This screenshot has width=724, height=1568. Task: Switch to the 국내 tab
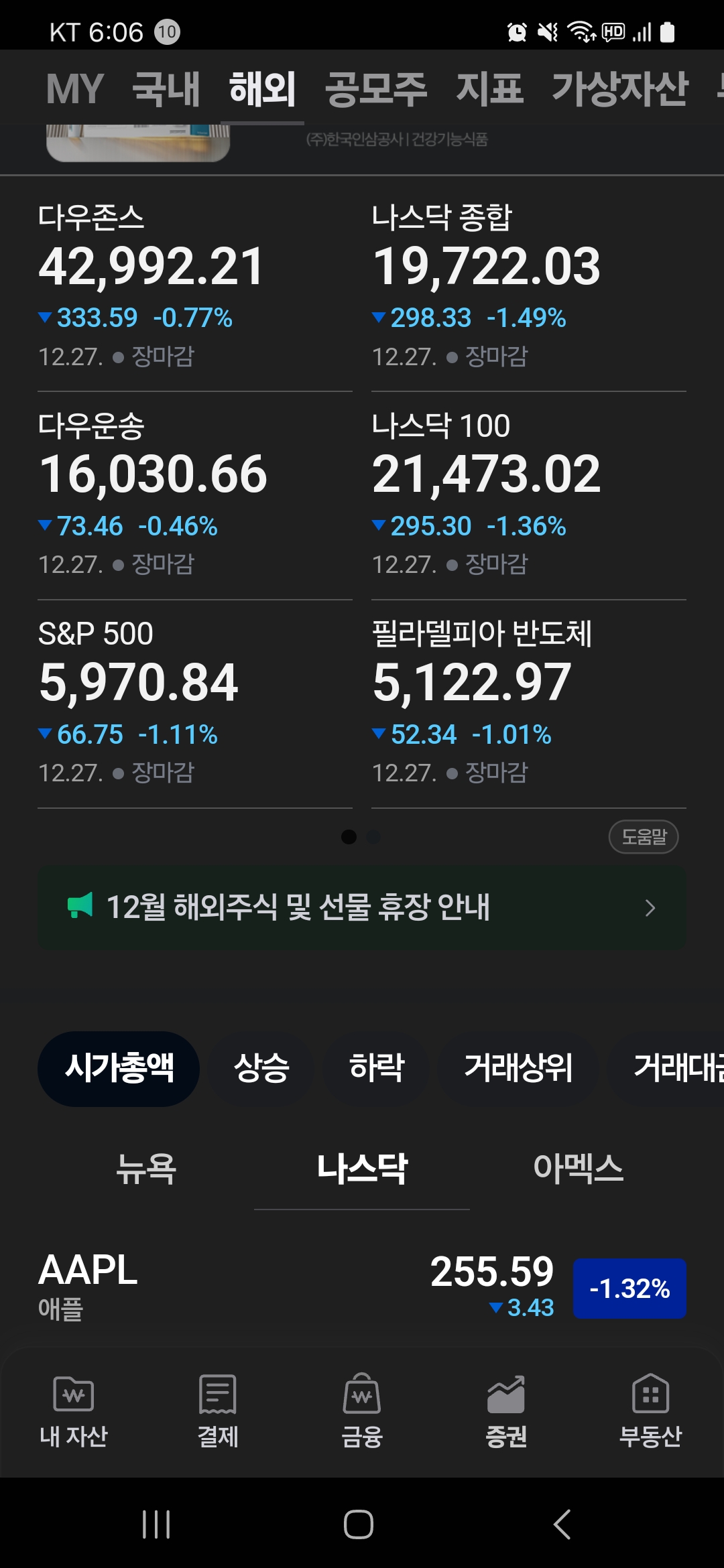166,89
